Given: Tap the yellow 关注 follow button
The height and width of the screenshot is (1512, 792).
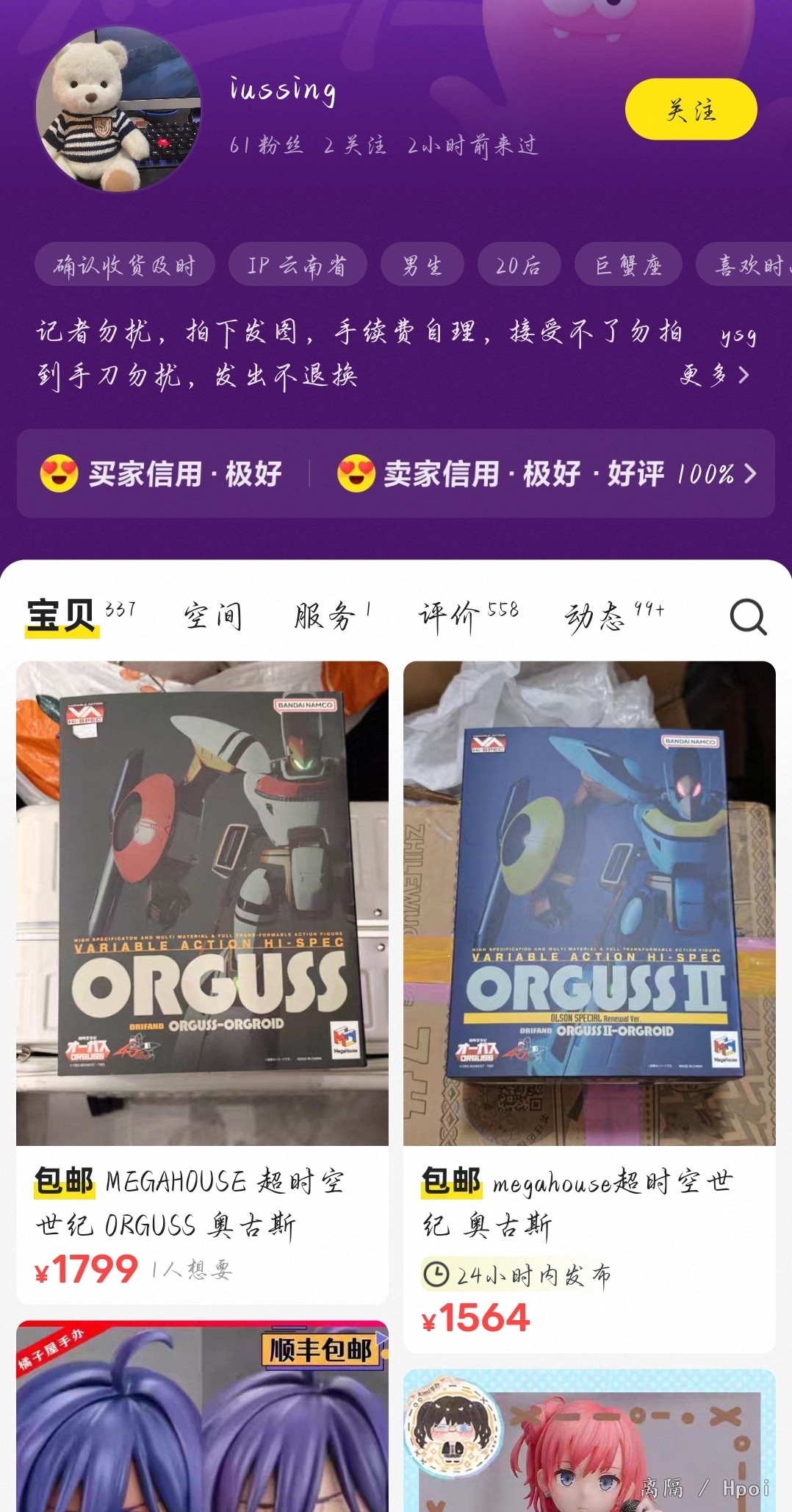Looking at the screenshot, I should pyautogui.click(x=691, y=110).
